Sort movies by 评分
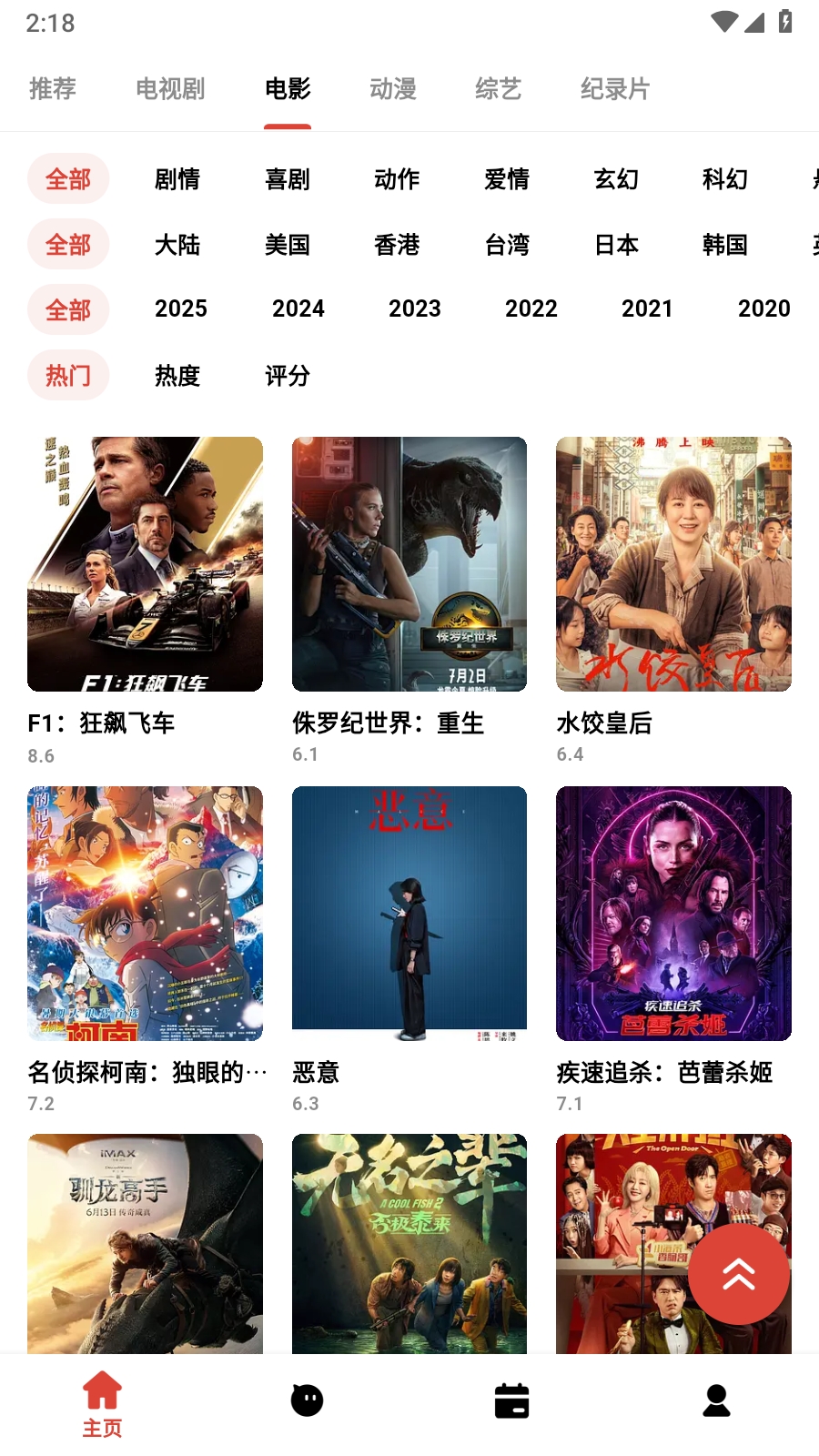819x1456 pixels. pyautogui.click(x=288, y=376)
